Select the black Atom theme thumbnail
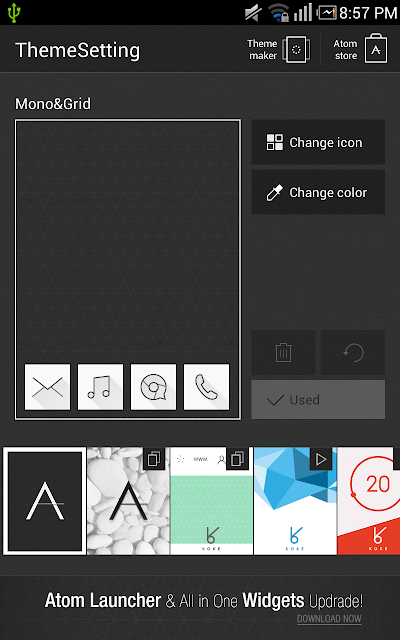This screenshot has height=640, width=400. click(44, 501)
